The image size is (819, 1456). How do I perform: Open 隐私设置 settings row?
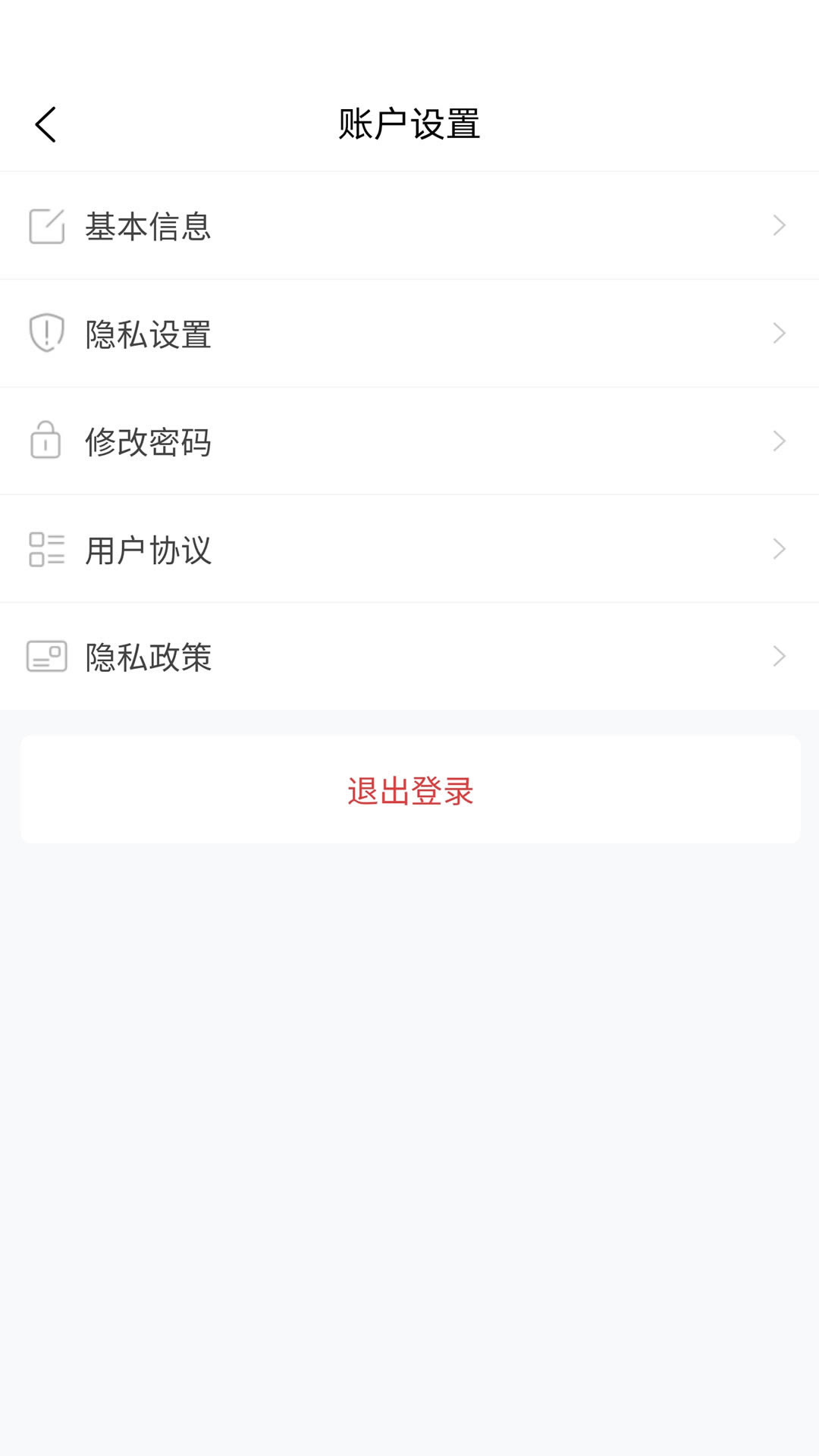409,333
